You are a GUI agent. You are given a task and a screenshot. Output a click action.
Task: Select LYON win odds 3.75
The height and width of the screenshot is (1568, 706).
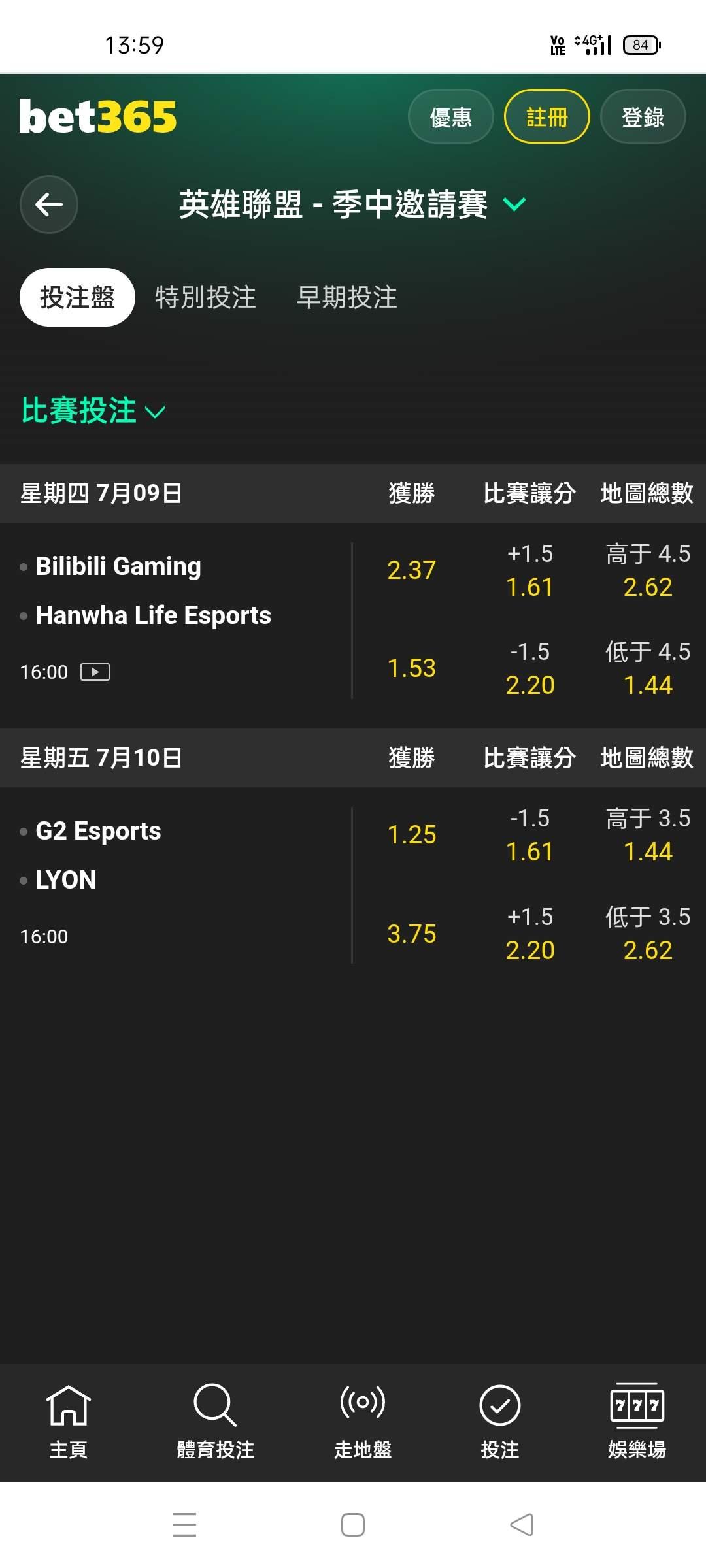pos(412,934)
